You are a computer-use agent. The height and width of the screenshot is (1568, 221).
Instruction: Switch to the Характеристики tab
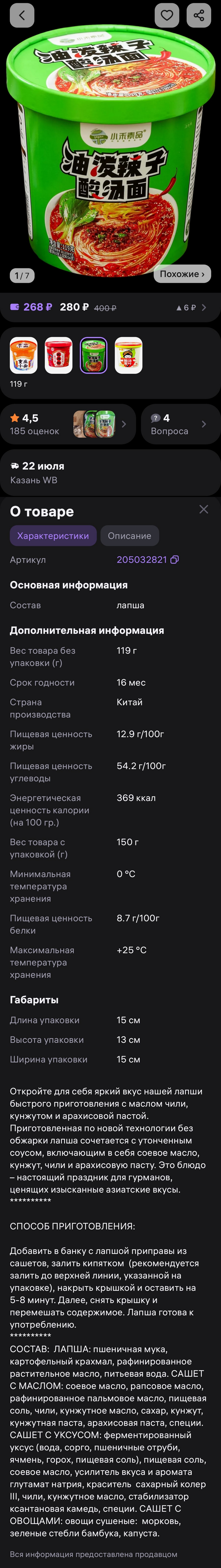53,536
